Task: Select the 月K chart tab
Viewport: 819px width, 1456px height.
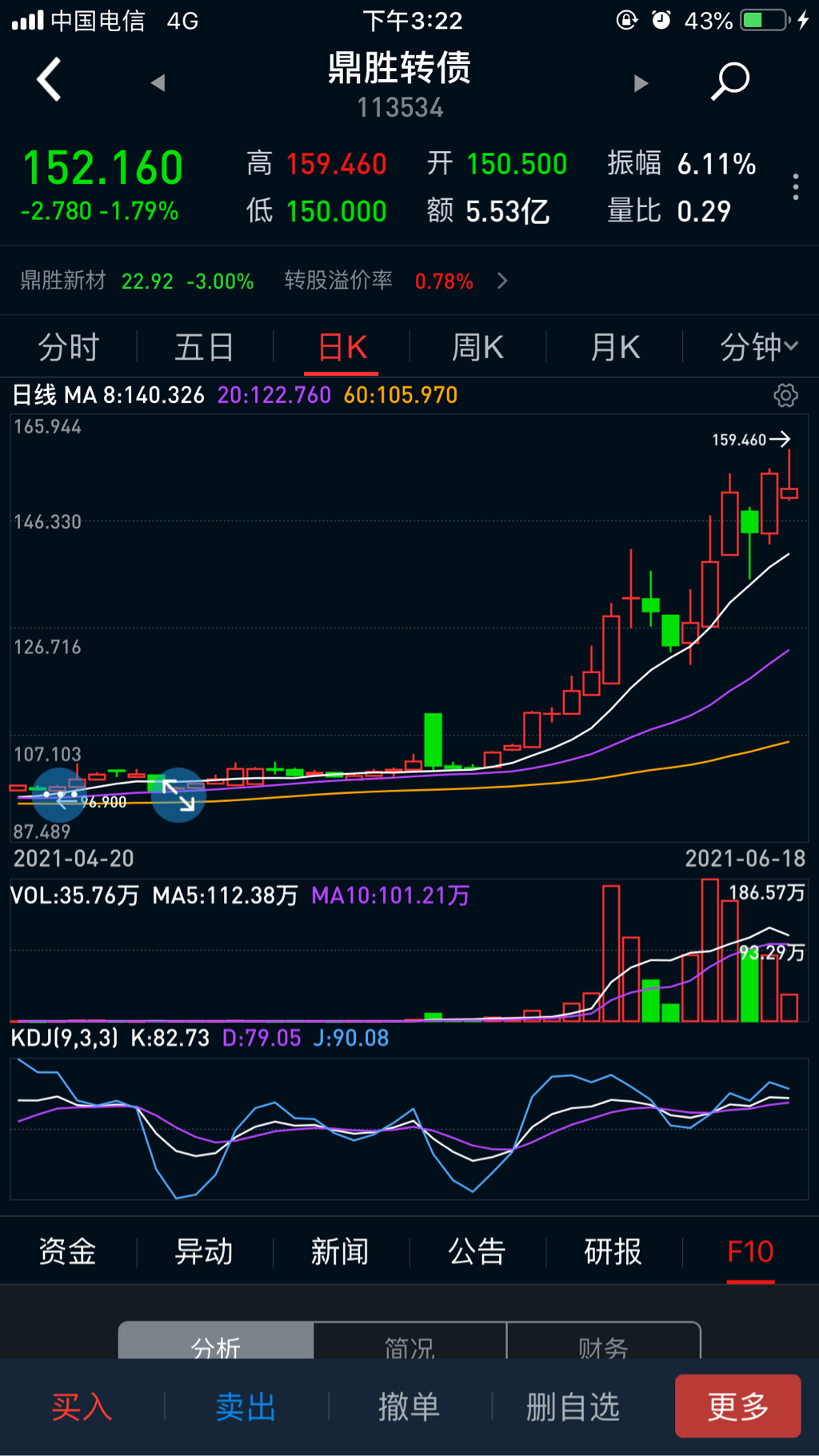Action: tap(614, 347)
